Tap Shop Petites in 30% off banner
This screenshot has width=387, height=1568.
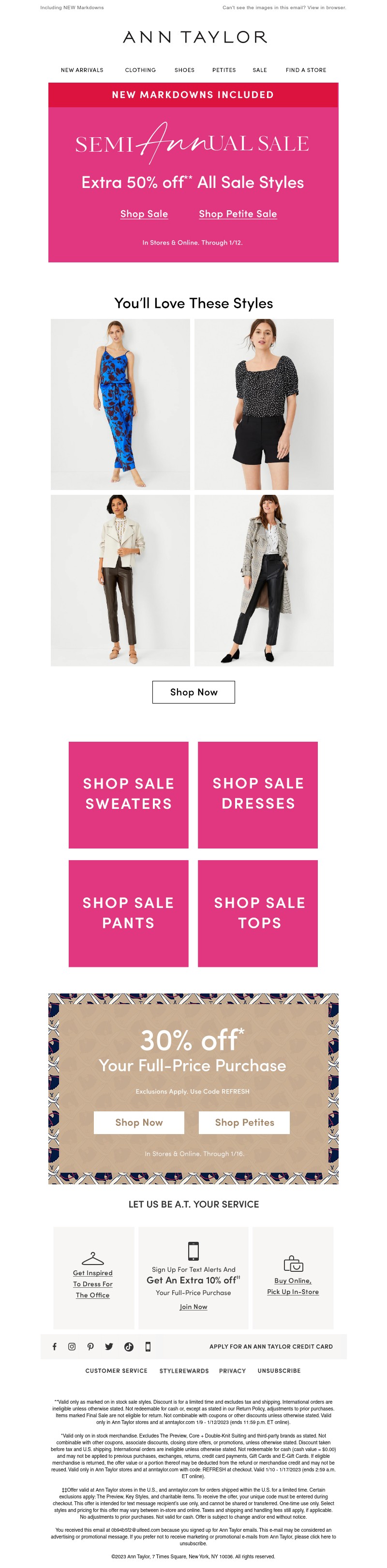pyautogui.click(x=244, y=1122)
